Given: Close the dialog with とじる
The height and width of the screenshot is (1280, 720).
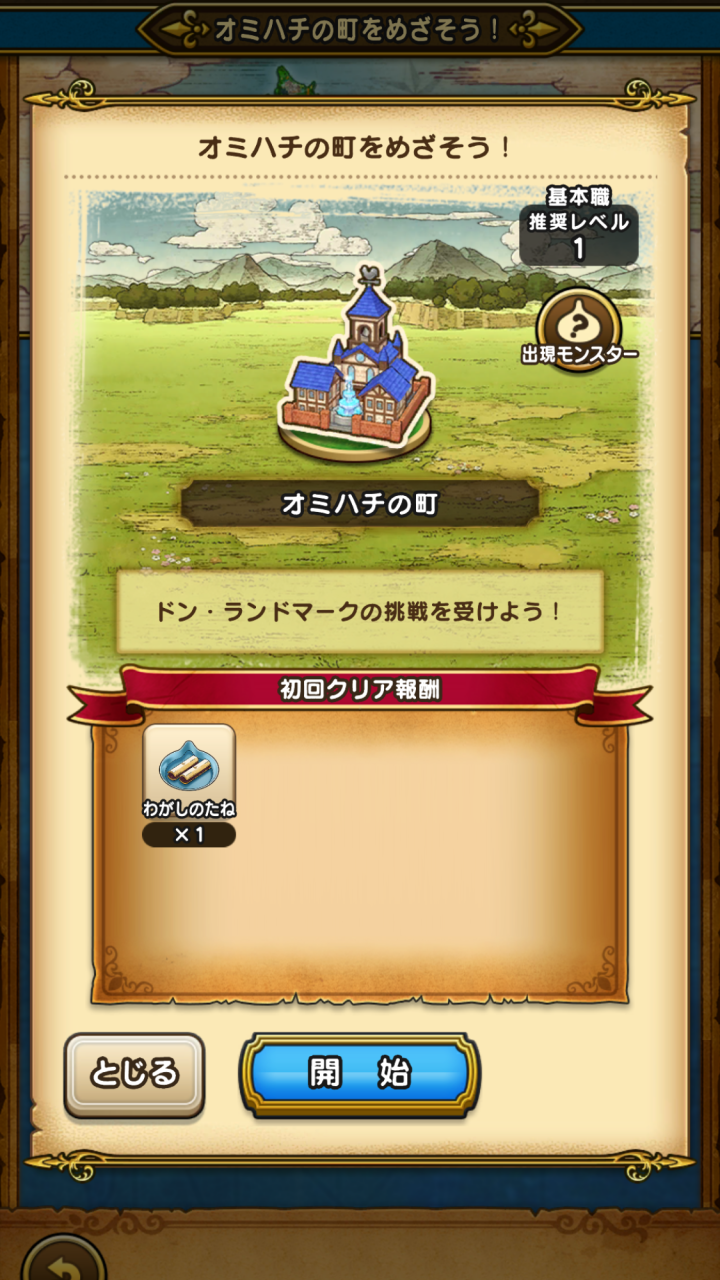Looking at the screenshot, I should [x=134, y=1074].
